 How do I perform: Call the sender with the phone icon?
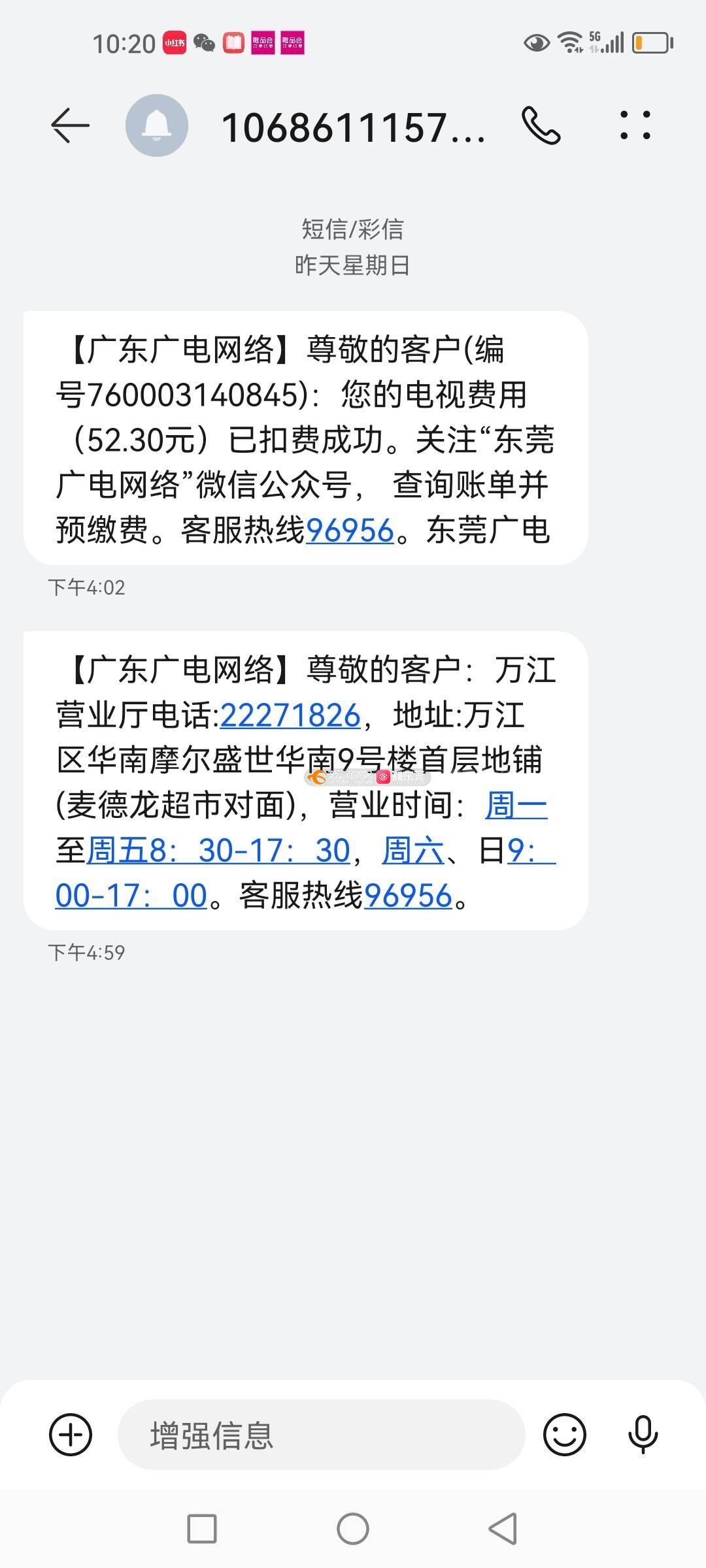click(x=541, y=125)
